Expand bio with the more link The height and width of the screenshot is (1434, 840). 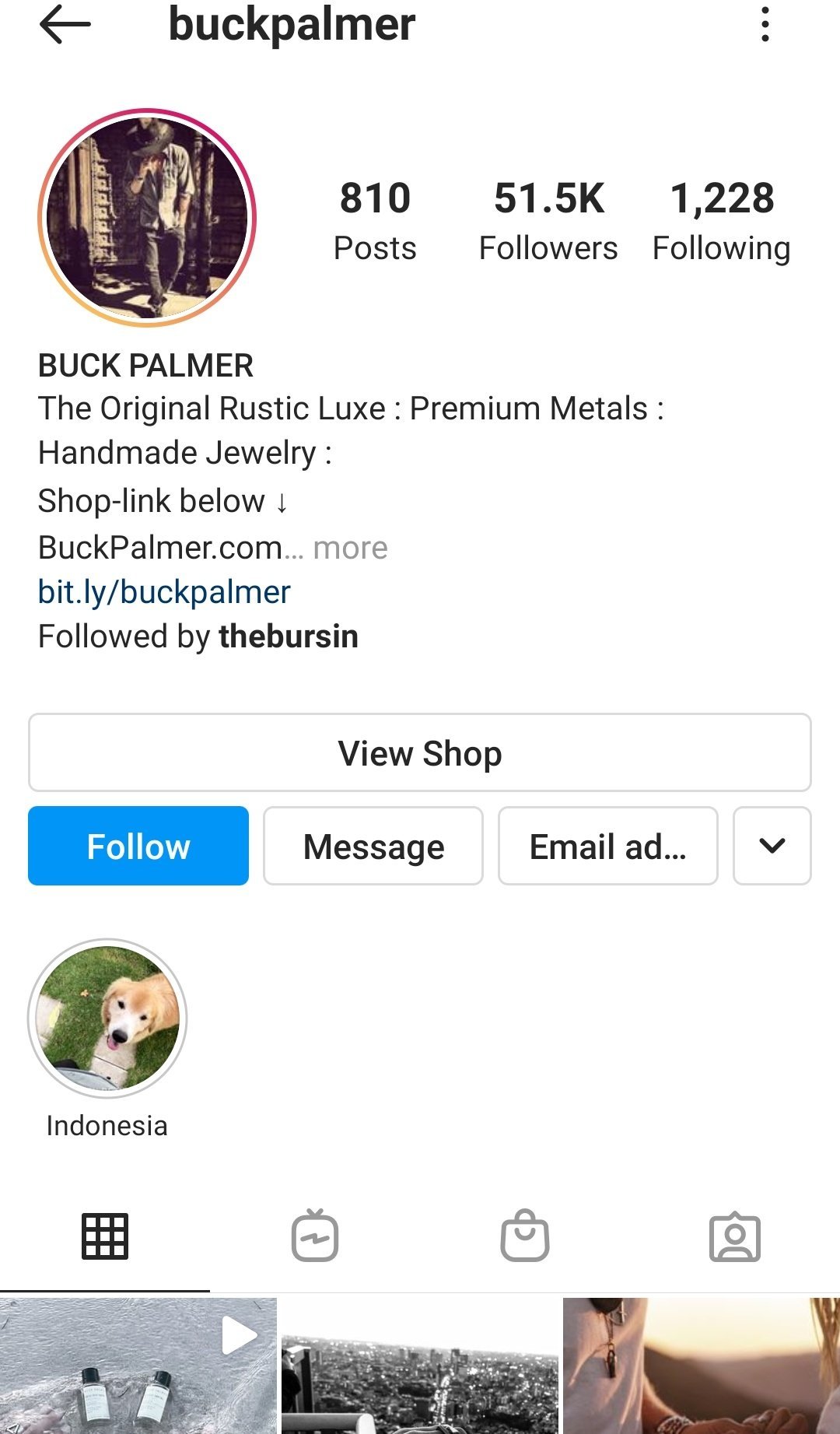coord(350,549)
